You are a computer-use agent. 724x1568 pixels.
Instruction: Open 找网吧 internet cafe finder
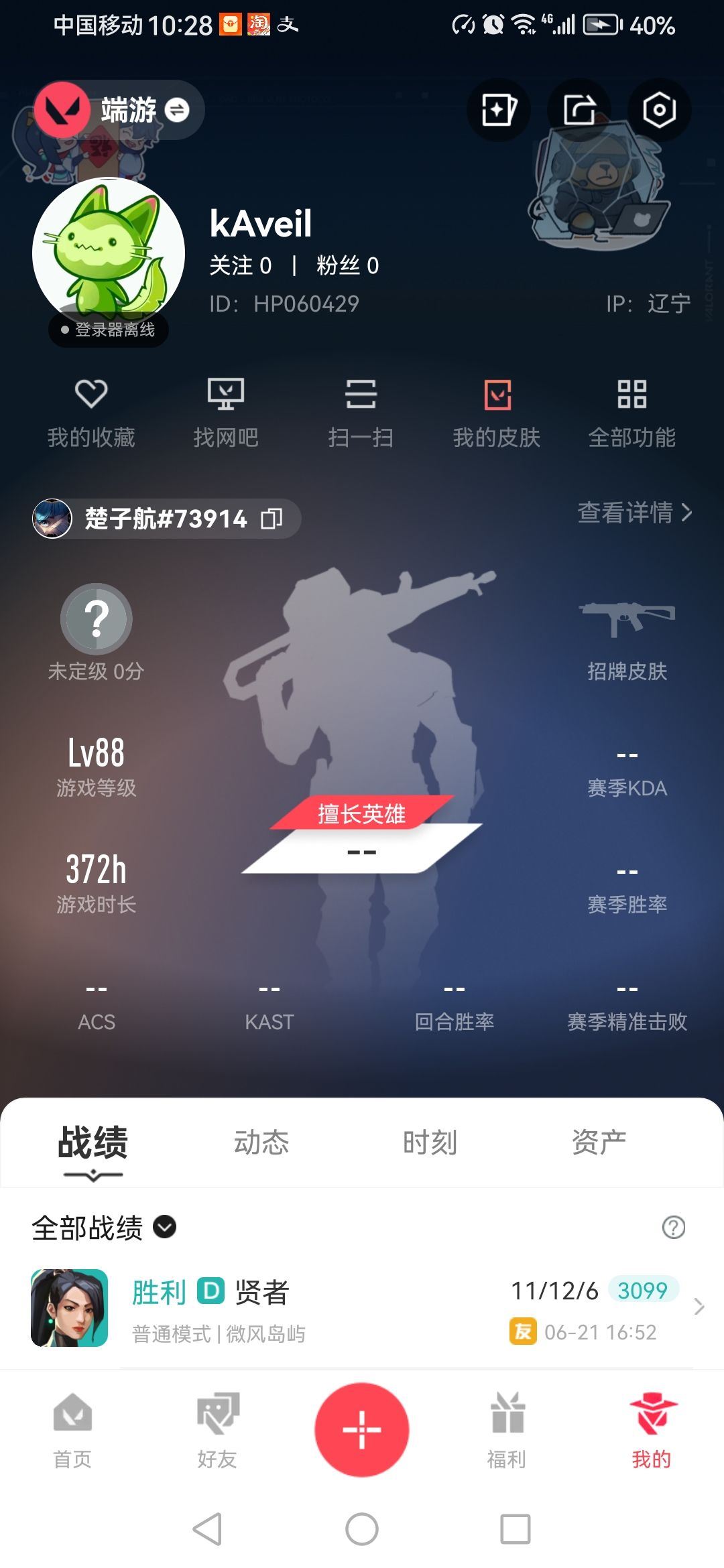coord(226,412)
